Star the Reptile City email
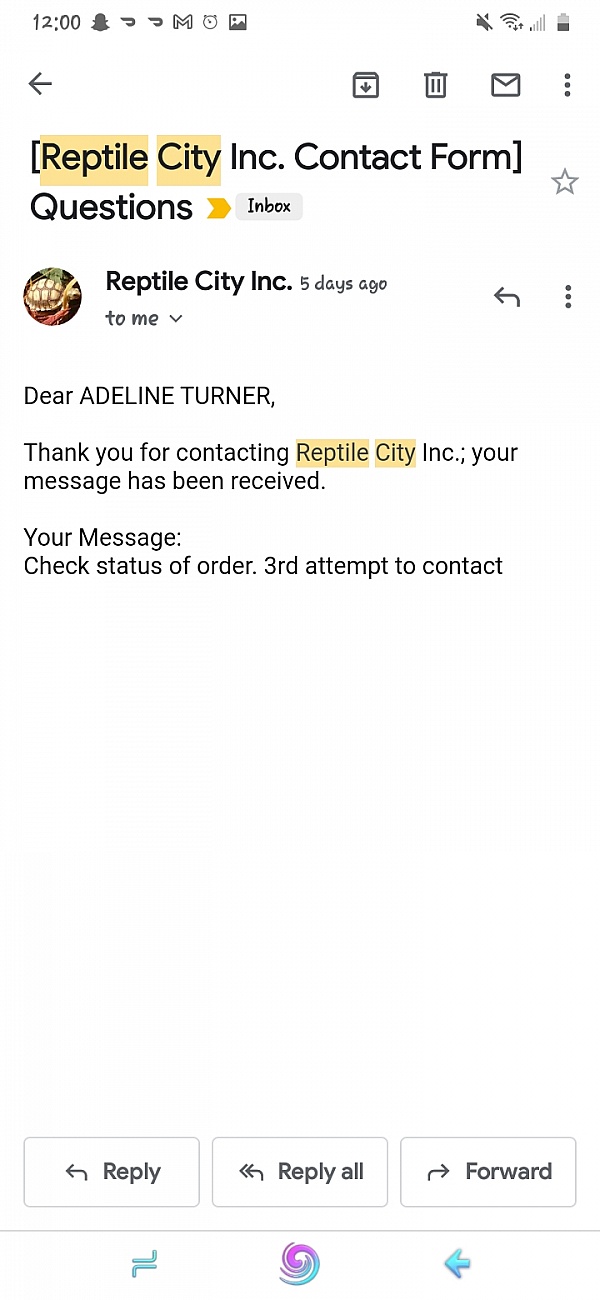The height and width of the screenshot is (1300, 600). 565,182
